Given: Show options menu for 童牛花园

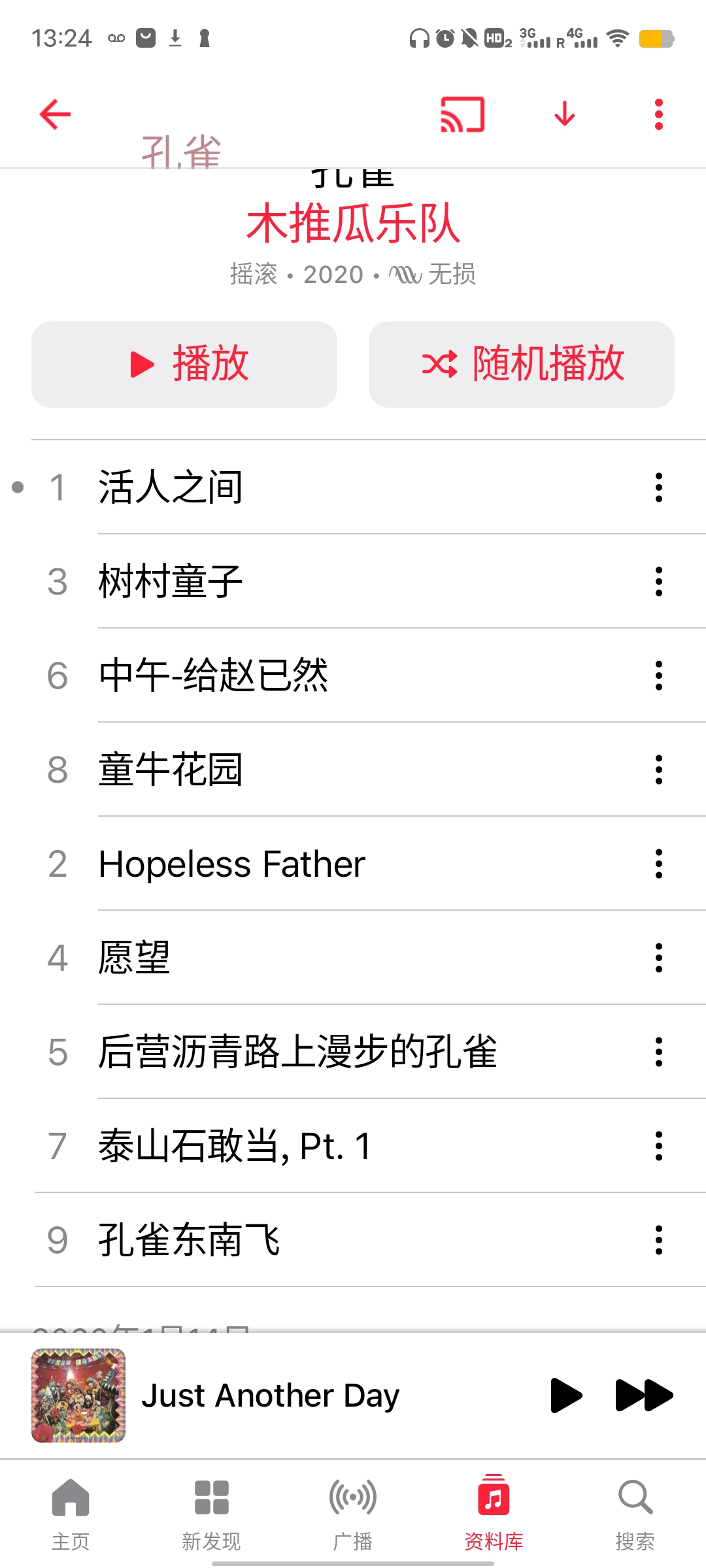Looking at the screenshot, I should 658,770.
